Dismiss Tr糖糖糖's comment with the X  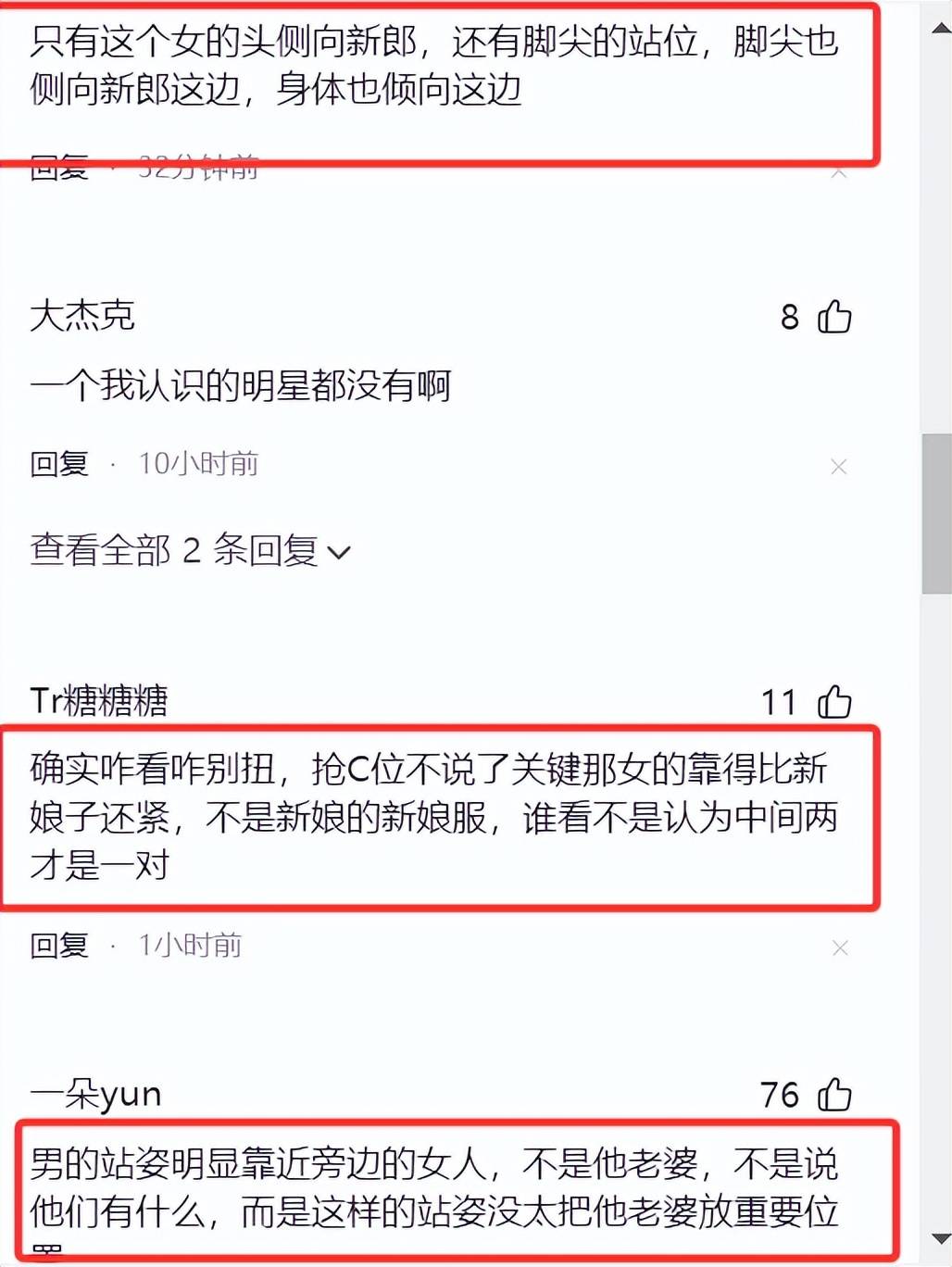click(840, 947)
